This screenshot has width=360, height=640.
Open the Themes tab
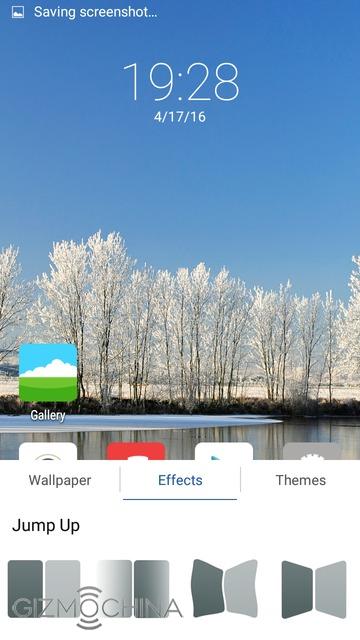[x=300, y=480]
